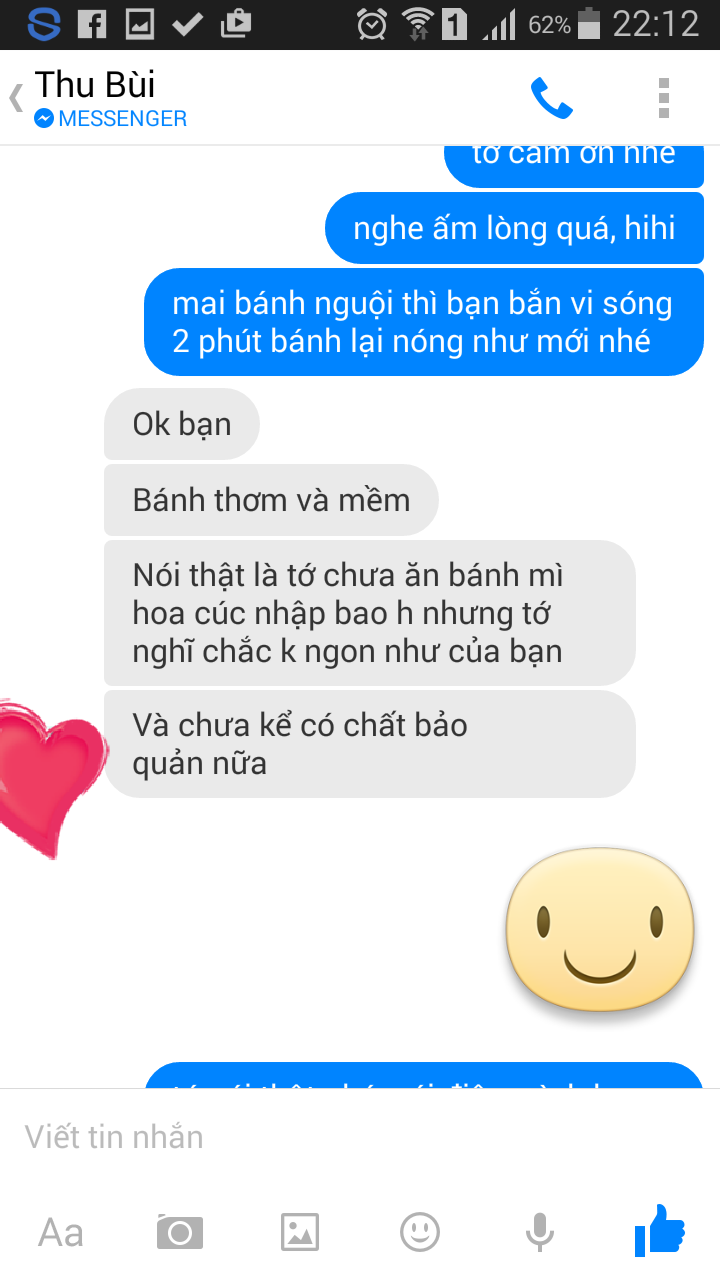Call Thu Bùi with the phone icon

coord(551,98)
